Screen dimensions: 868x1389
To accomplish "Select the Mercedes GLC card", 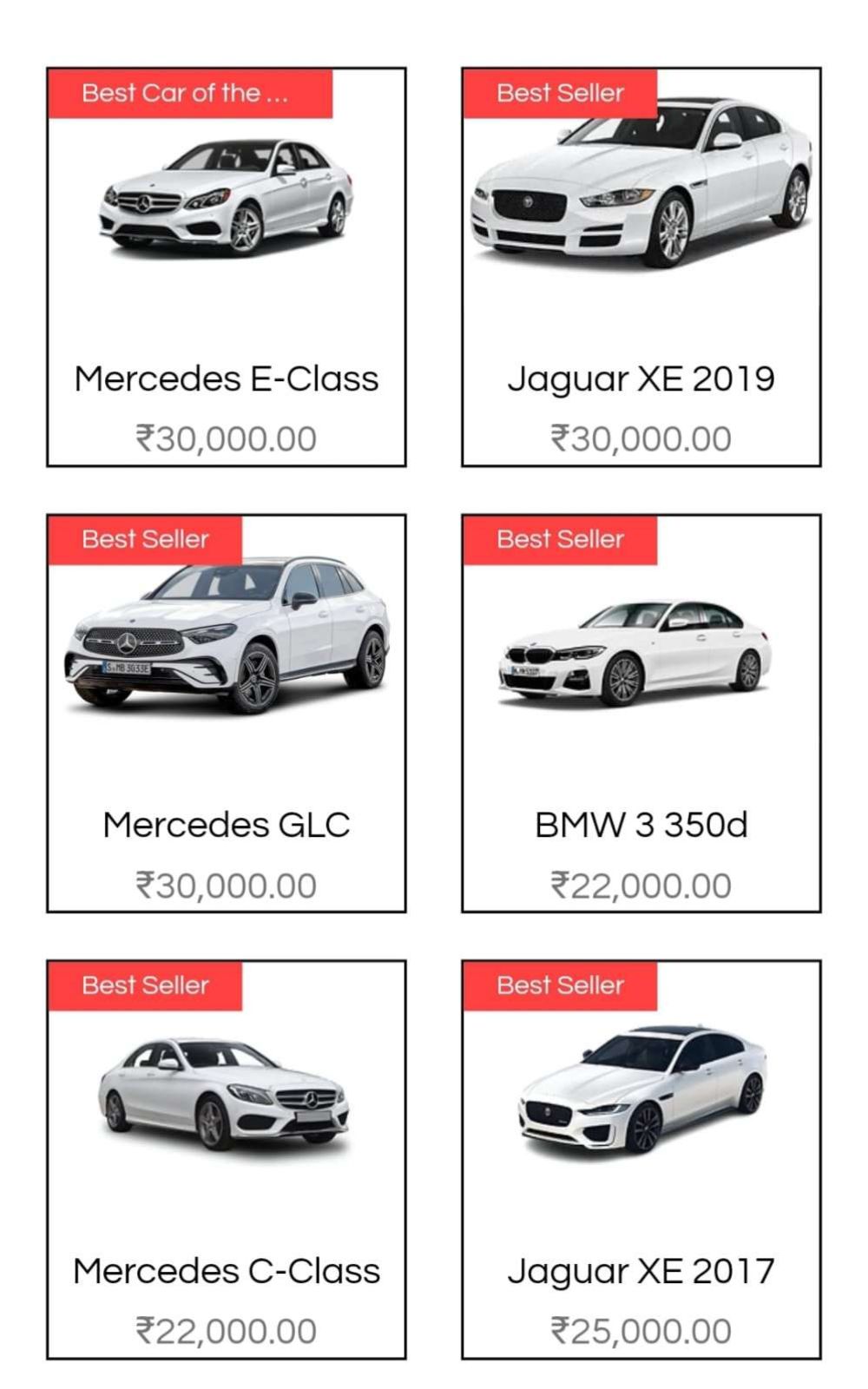I will [226, 713].
